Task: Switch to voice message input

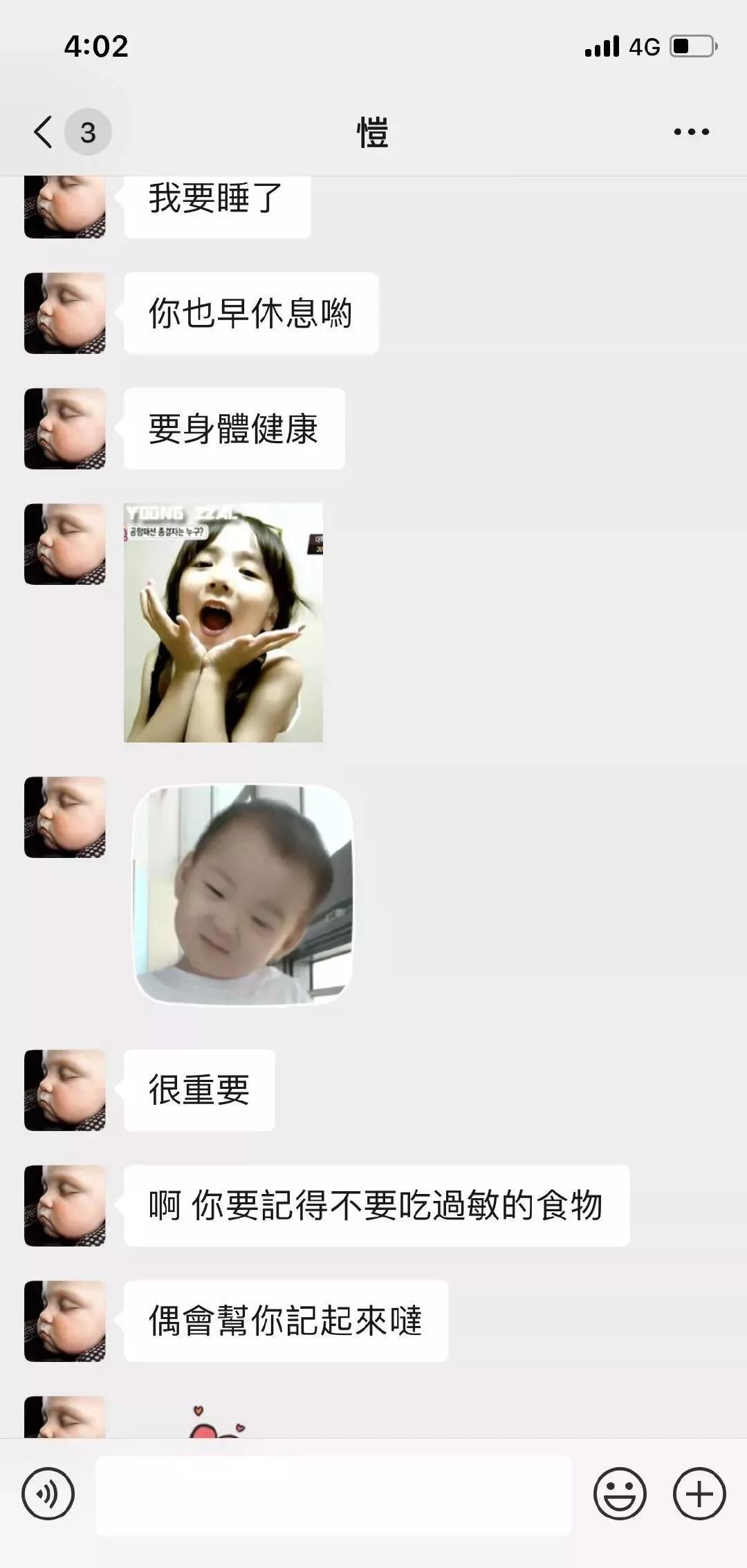Action: click(x=48, y=1493)
